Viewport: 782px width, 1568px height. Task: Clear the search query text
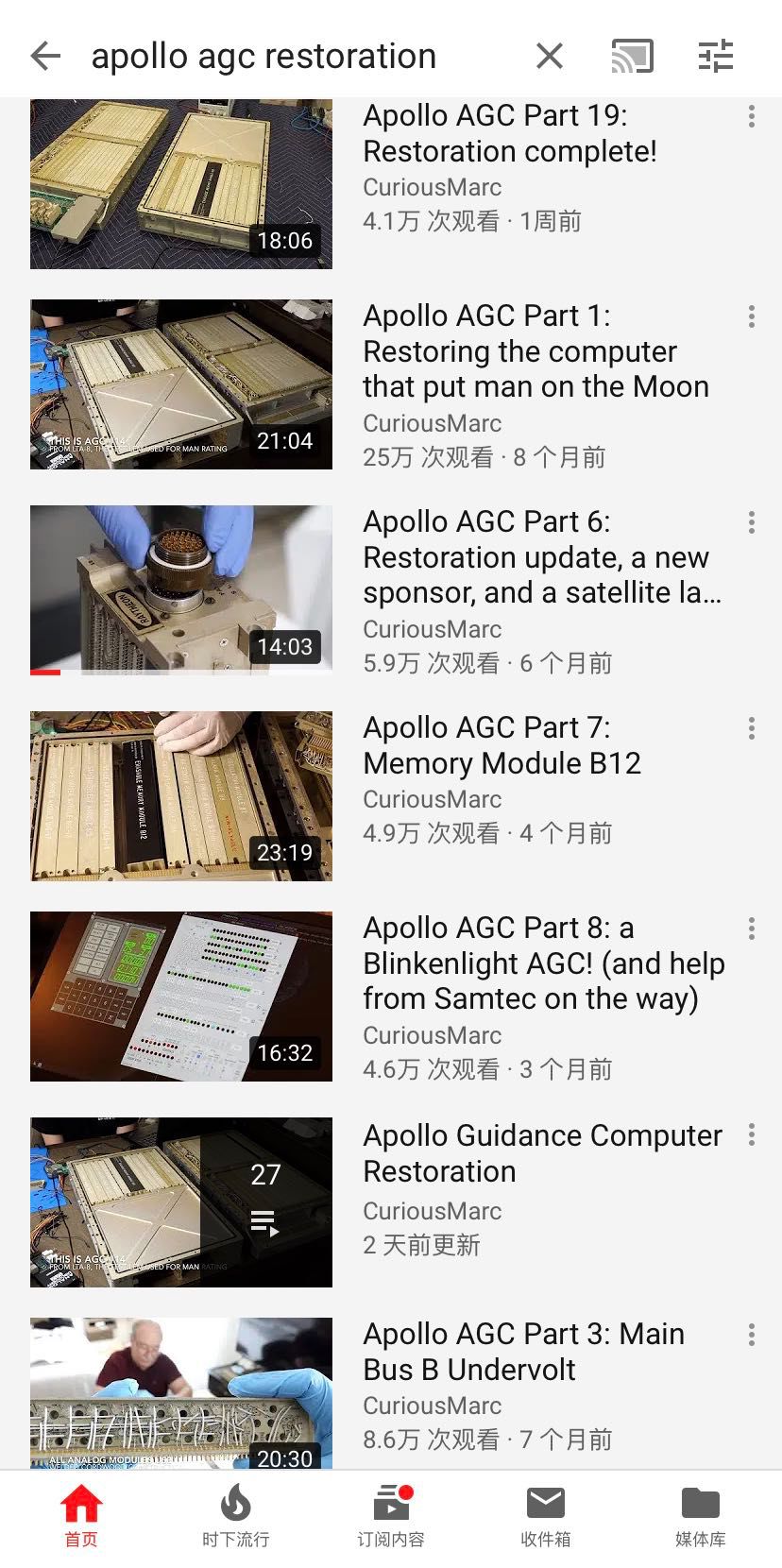coord(549,57)
